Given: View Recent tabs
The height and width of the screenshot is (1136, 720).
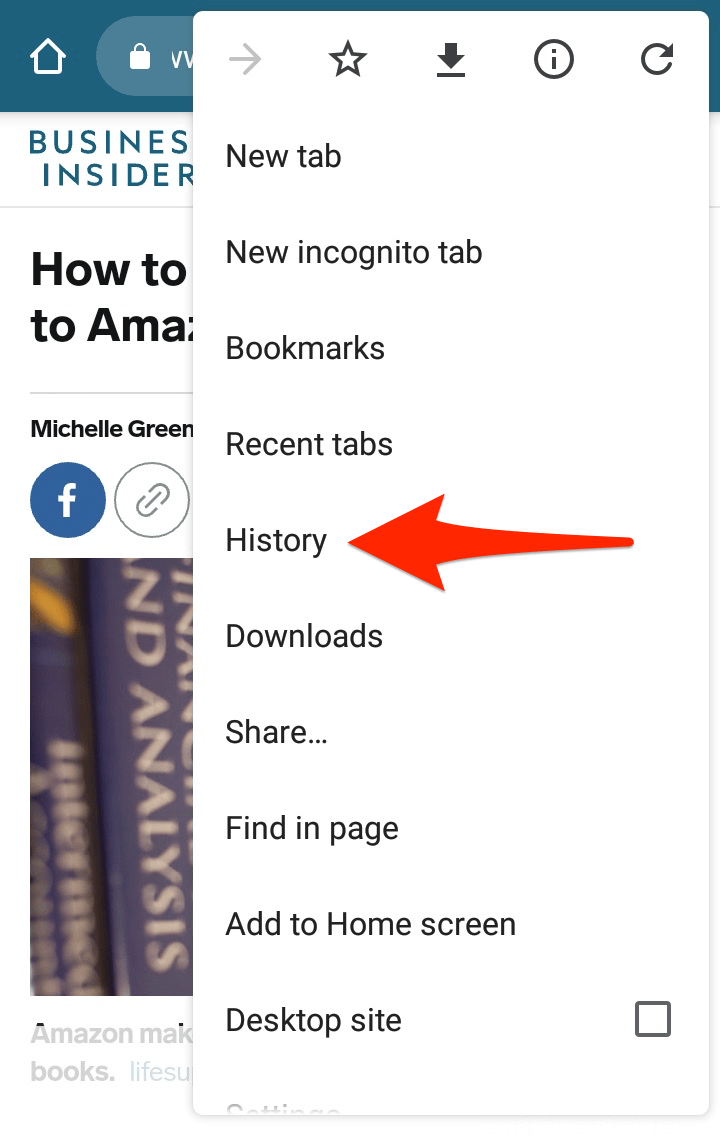Looking at the screenshot, I should tap(309, 445).
